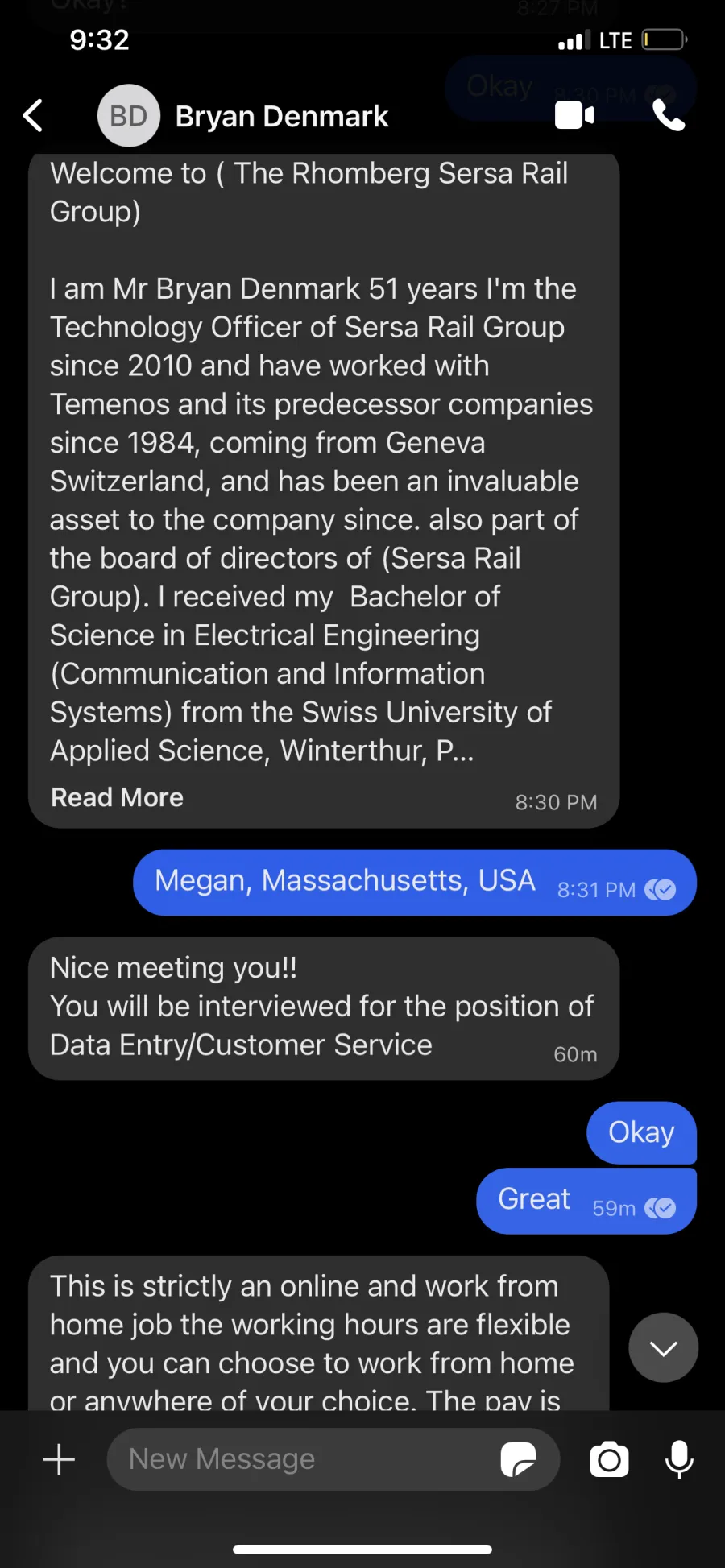Go back to the chat list
Image resolution: width=725 pixels, height=1568 pixels.
[x=33, y=116]
